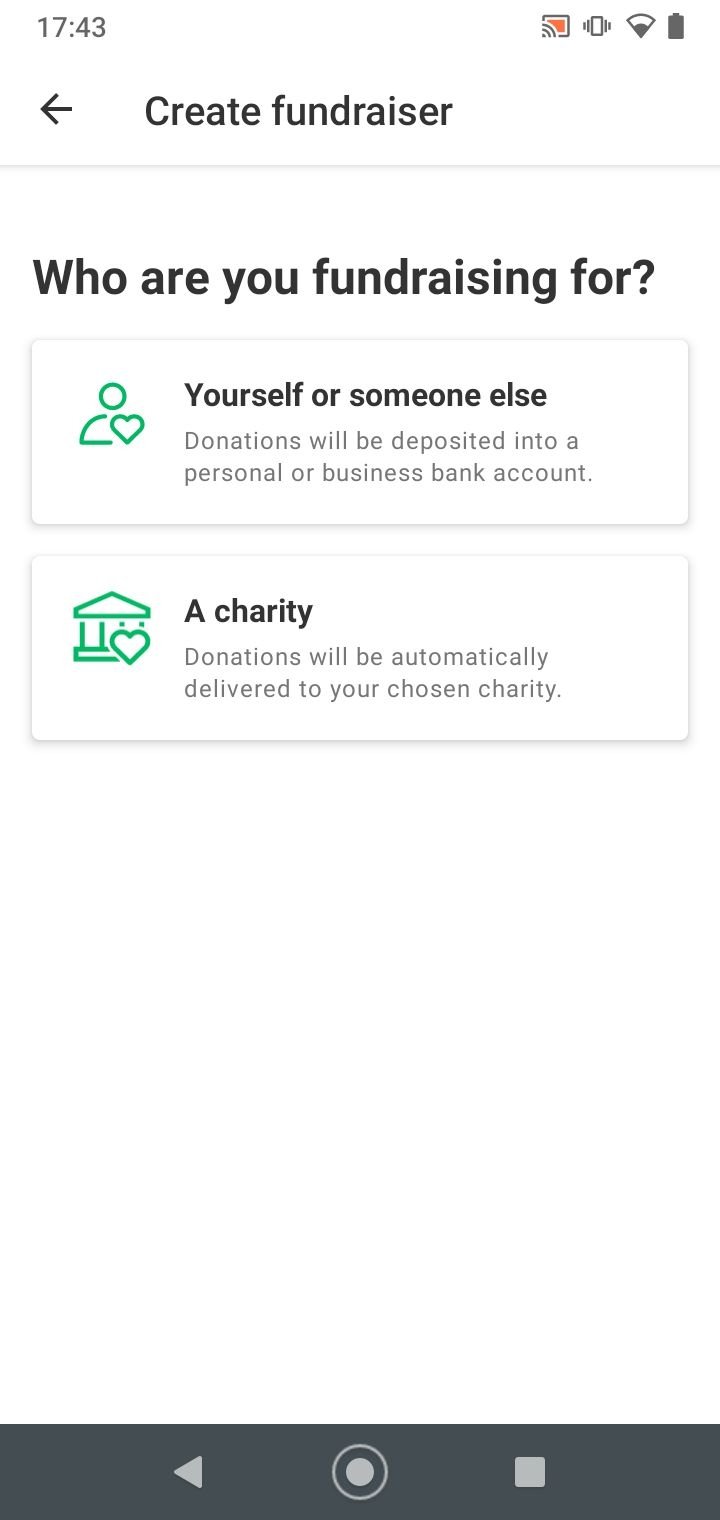Open recent apps overview

tap(530, 1472)
